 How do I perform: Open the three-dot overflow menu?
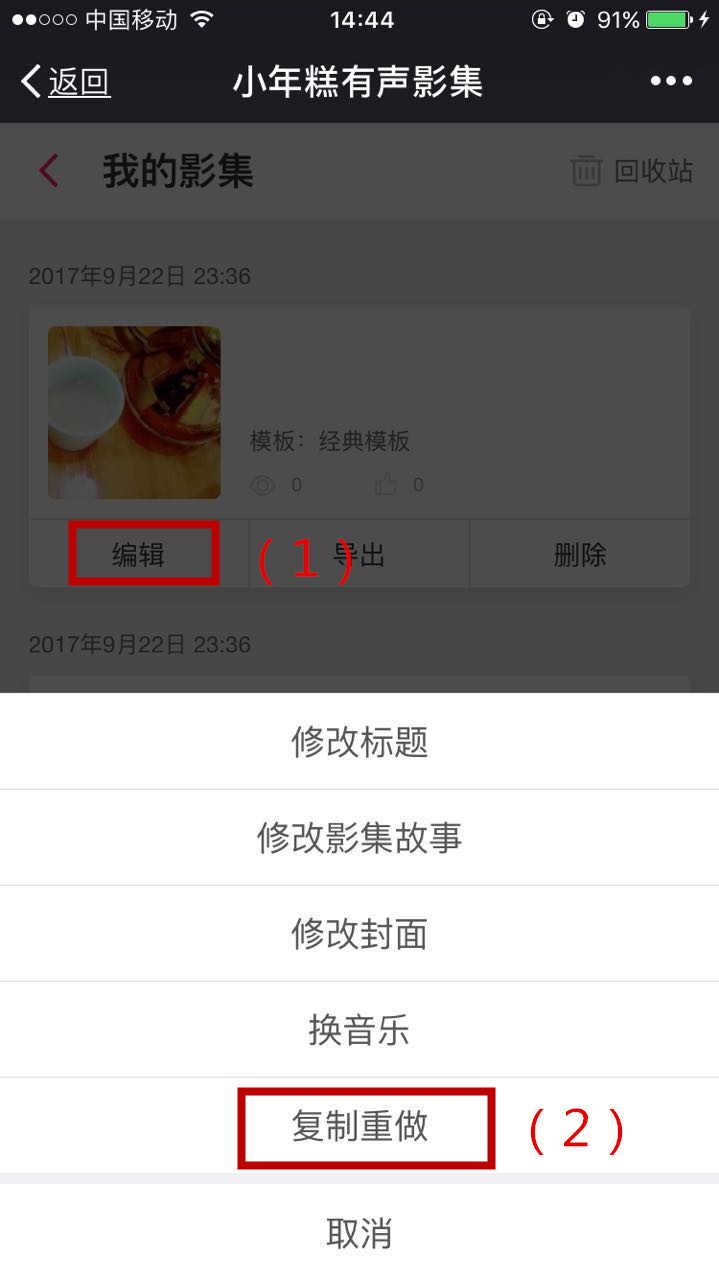click(x=671, y=82)
